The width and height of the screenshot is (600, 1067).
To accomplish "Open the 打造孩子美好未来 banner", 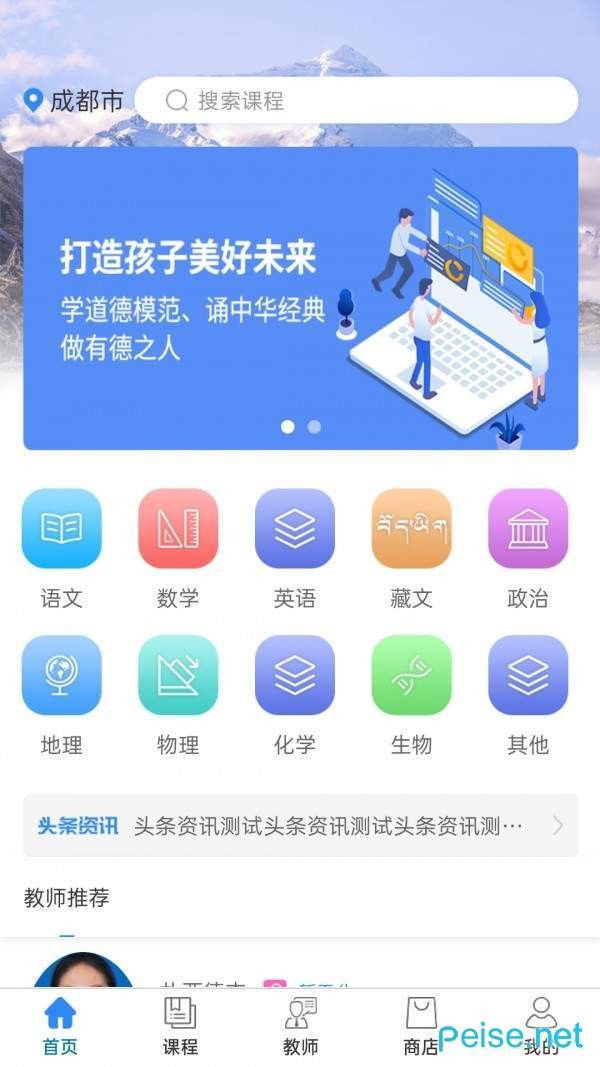I will click(300, 298).
